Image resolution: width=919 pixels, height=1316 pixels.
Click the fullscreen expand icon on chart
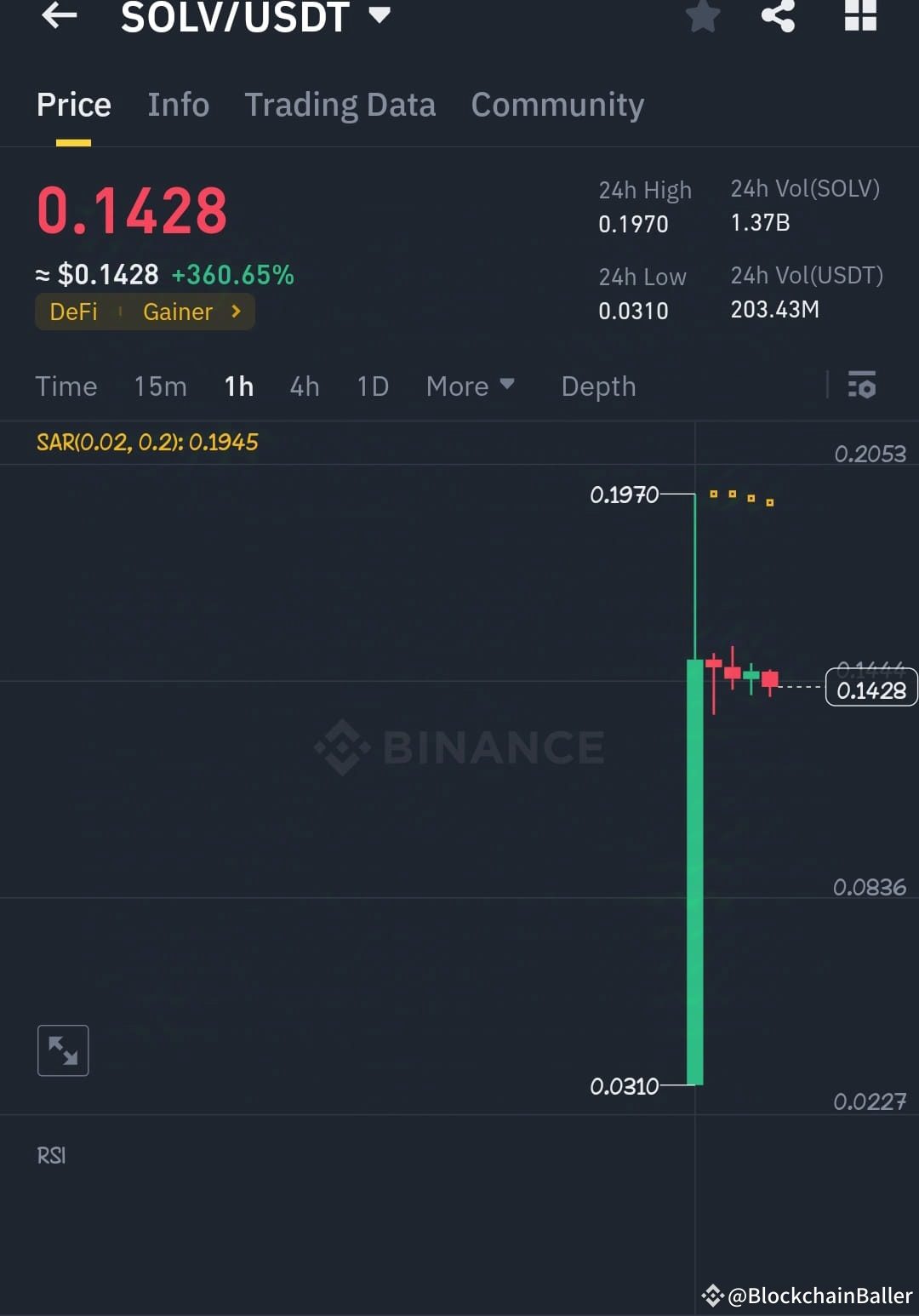tap(63, 1050)
